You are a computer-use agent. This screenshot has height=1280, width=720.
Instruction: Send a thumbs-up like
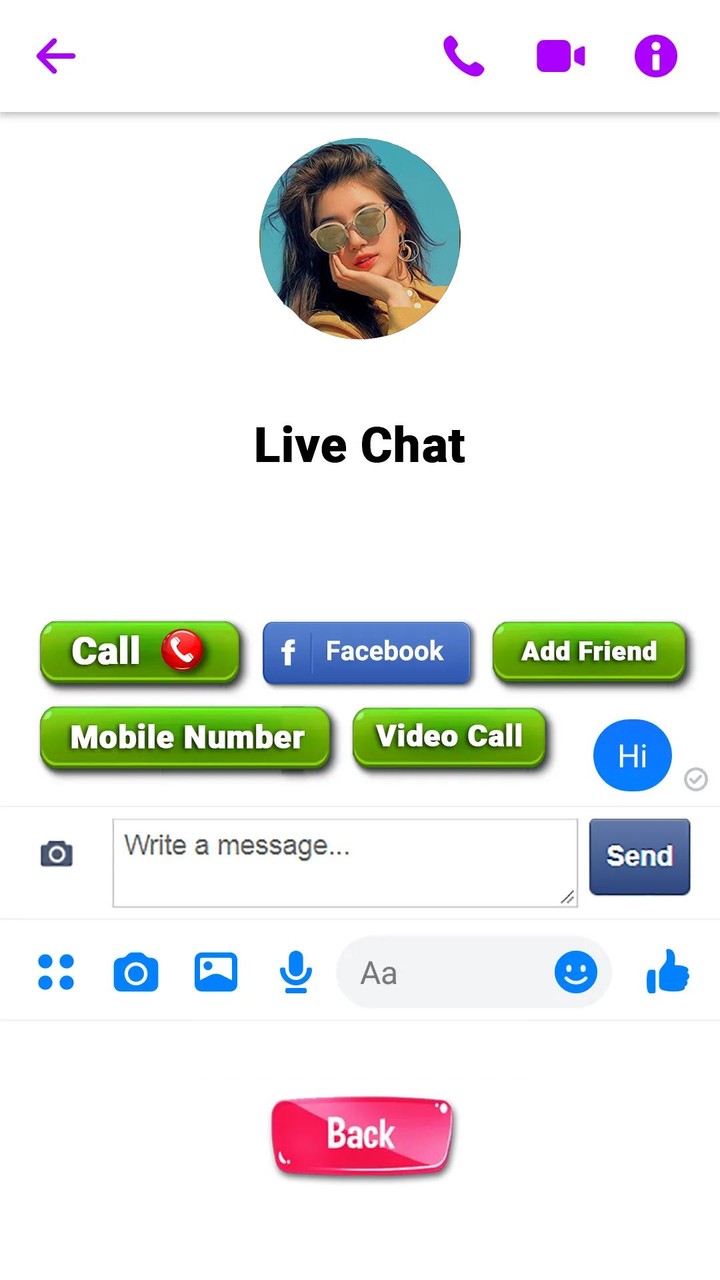click(668, 972)
